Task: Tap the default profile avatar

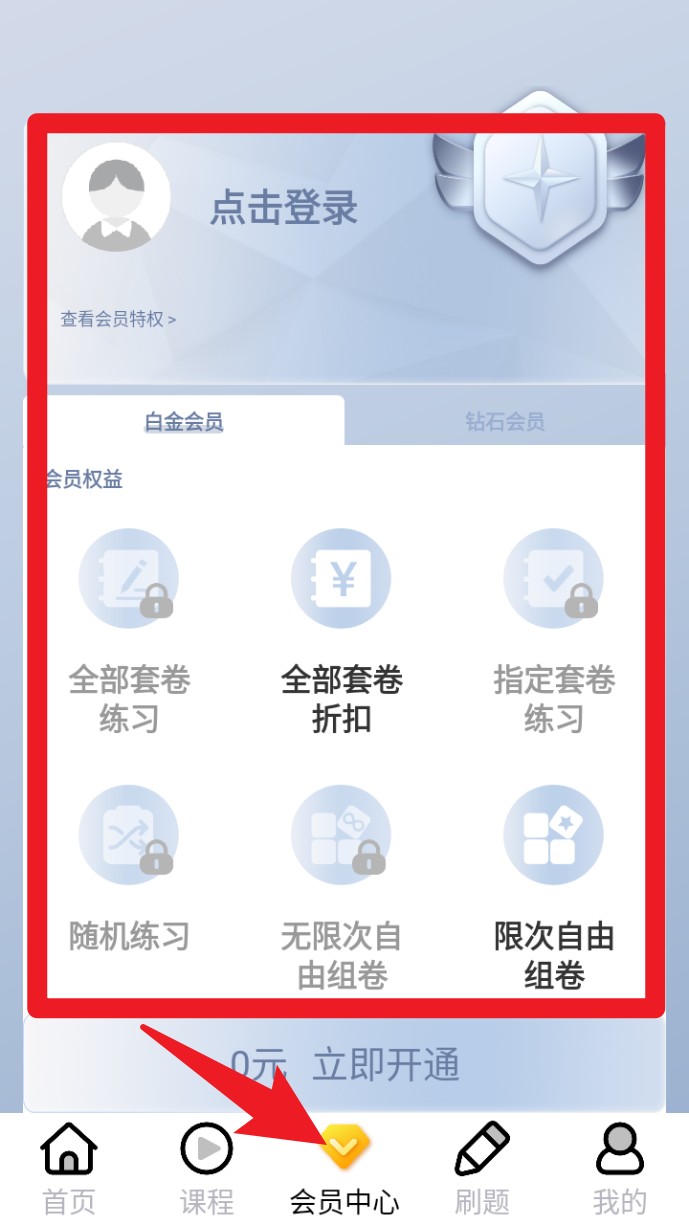Action: tap(116, 204)
